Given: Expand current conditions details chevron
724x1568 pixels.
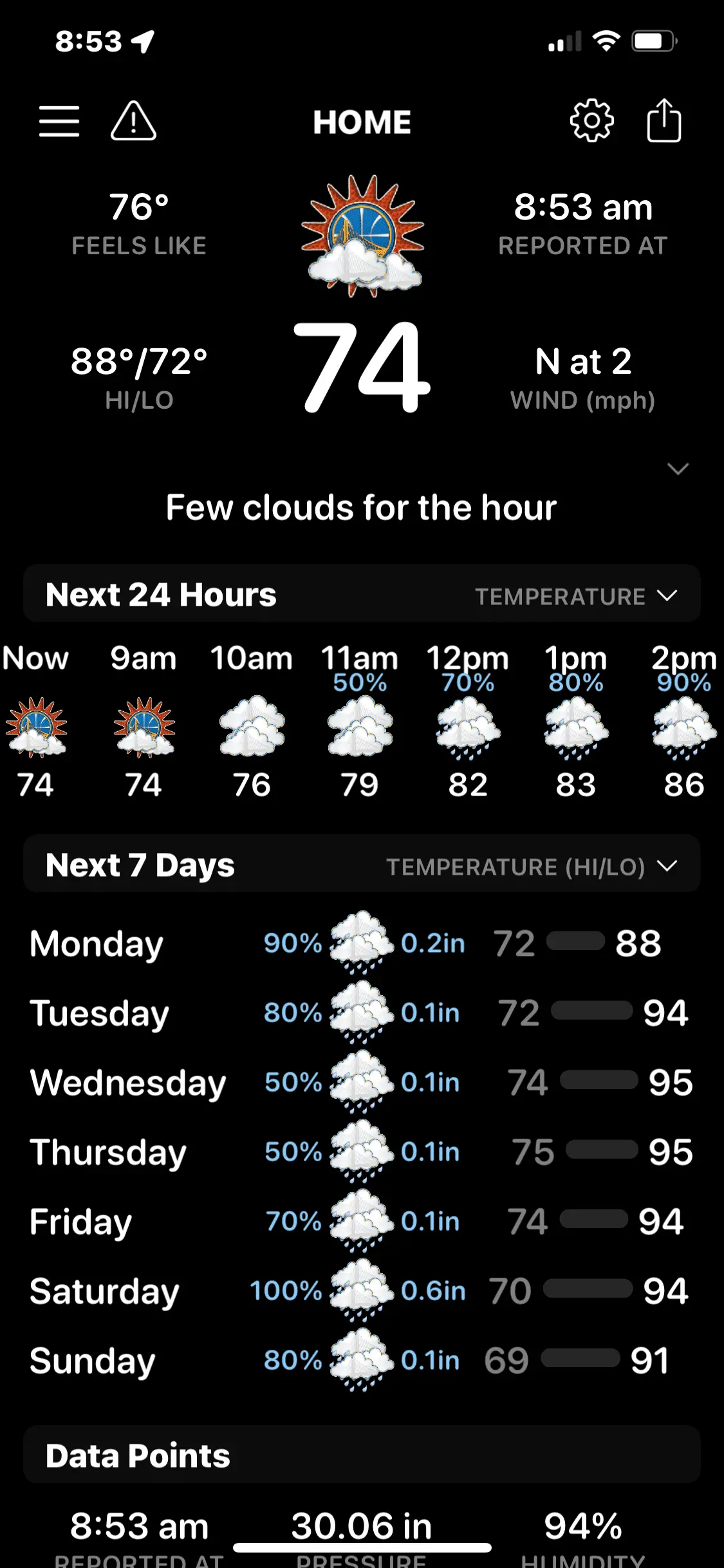Looking at the screenshot, I should coord(678,469).
